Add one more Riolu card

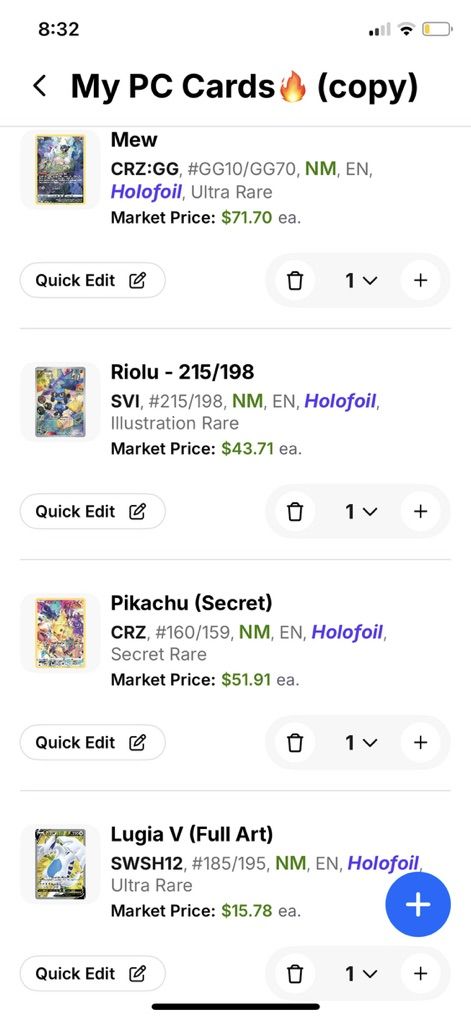(421, 511)
